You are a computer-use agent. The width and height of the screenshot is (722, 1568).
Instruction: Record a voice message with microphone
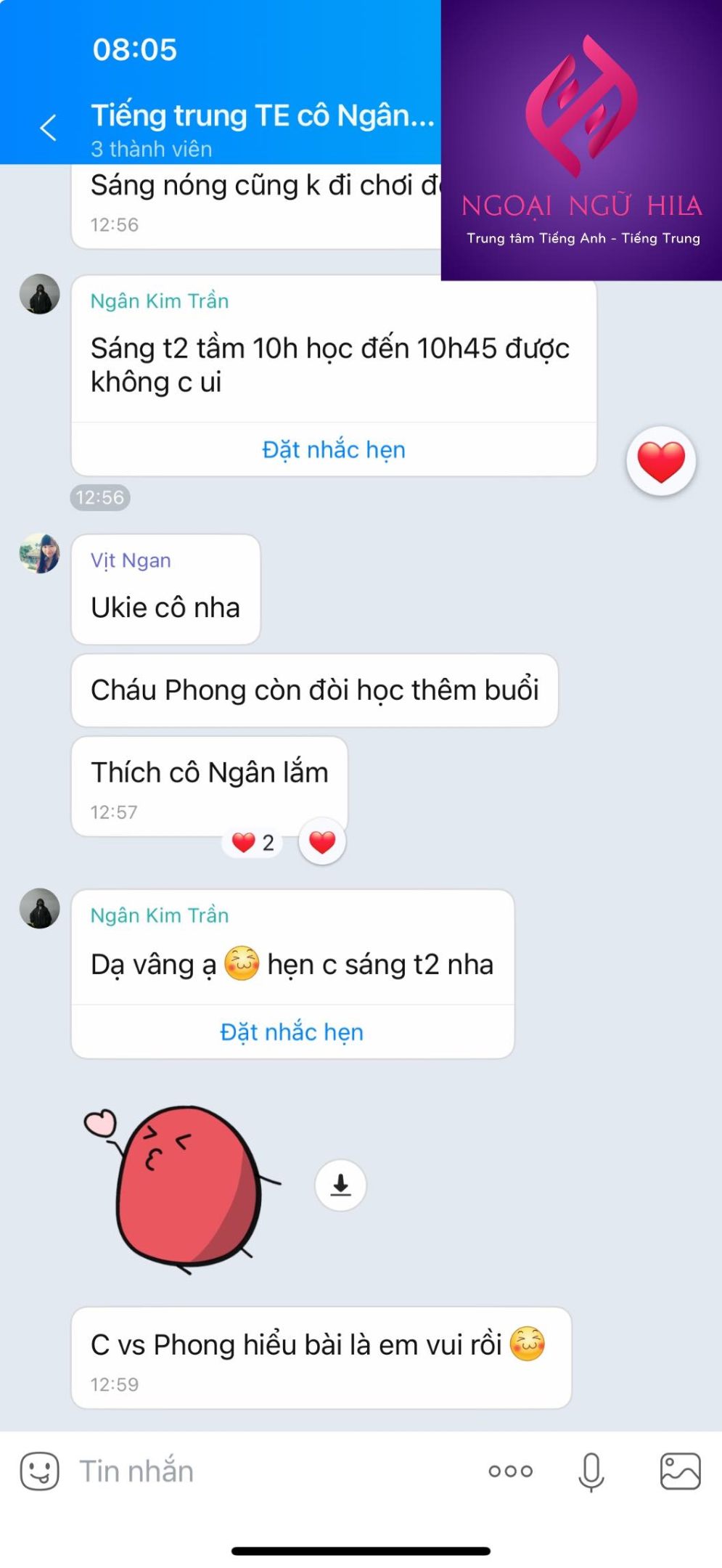pyautogui.click(x=591, y=1471)
